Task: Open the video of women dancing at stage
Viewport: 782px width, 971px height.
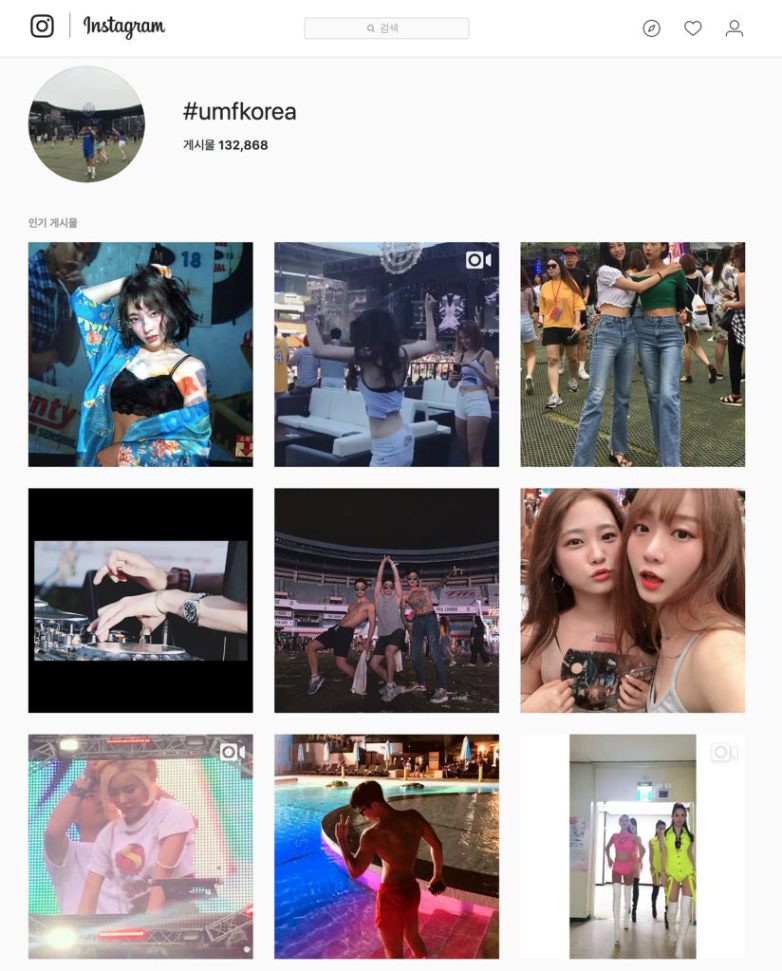Action: (x=386, y=354)
